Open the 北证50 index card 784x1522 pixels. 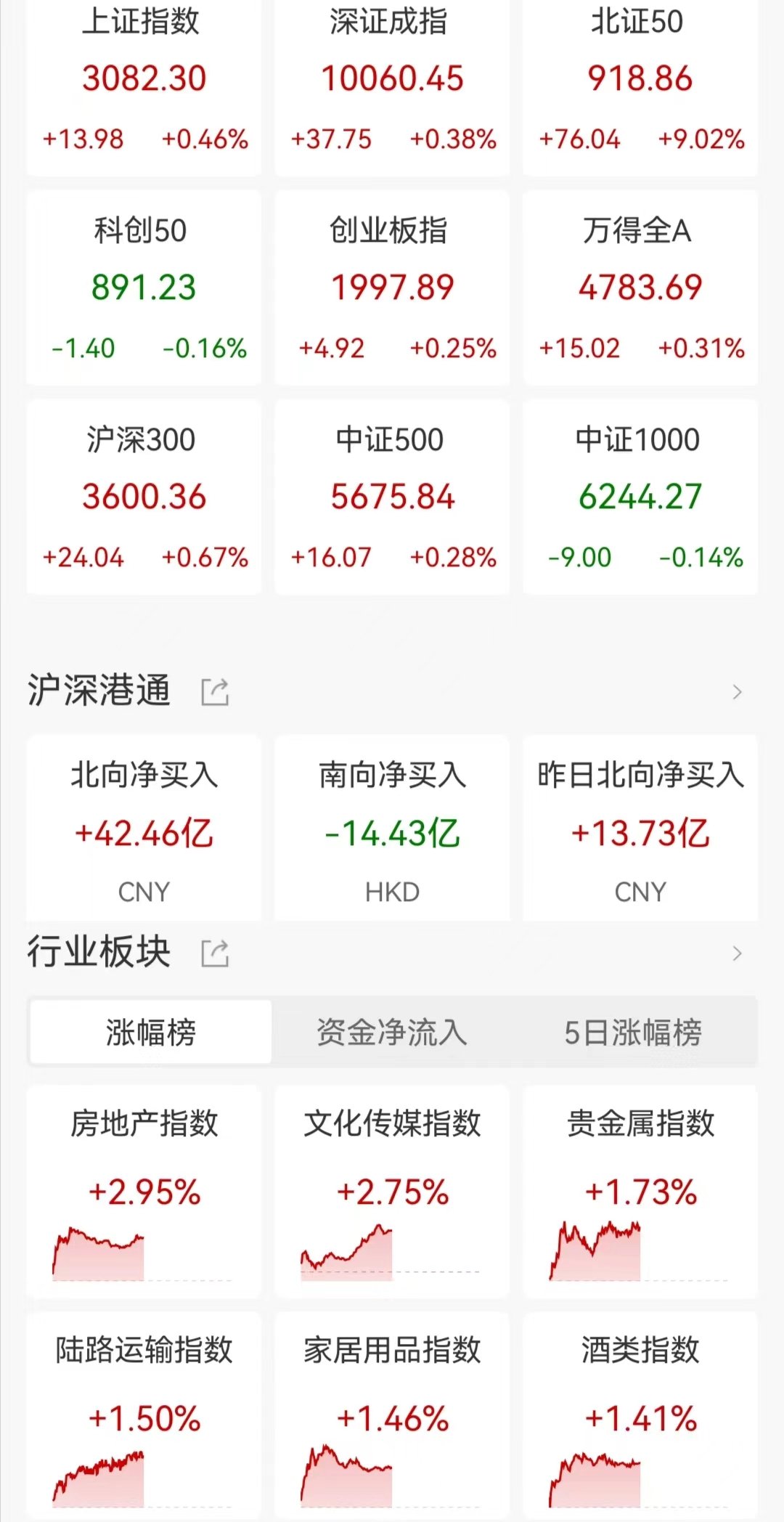(x=640, y=86)
